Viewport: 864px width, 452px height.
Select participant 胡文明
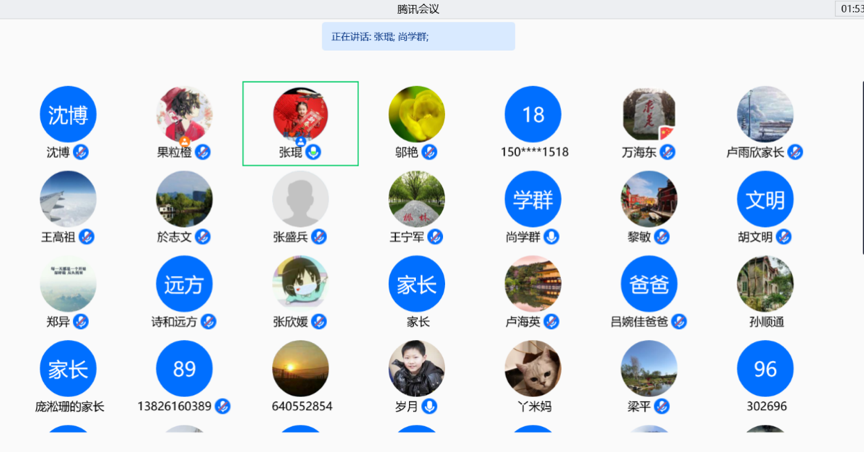(765, 199)
